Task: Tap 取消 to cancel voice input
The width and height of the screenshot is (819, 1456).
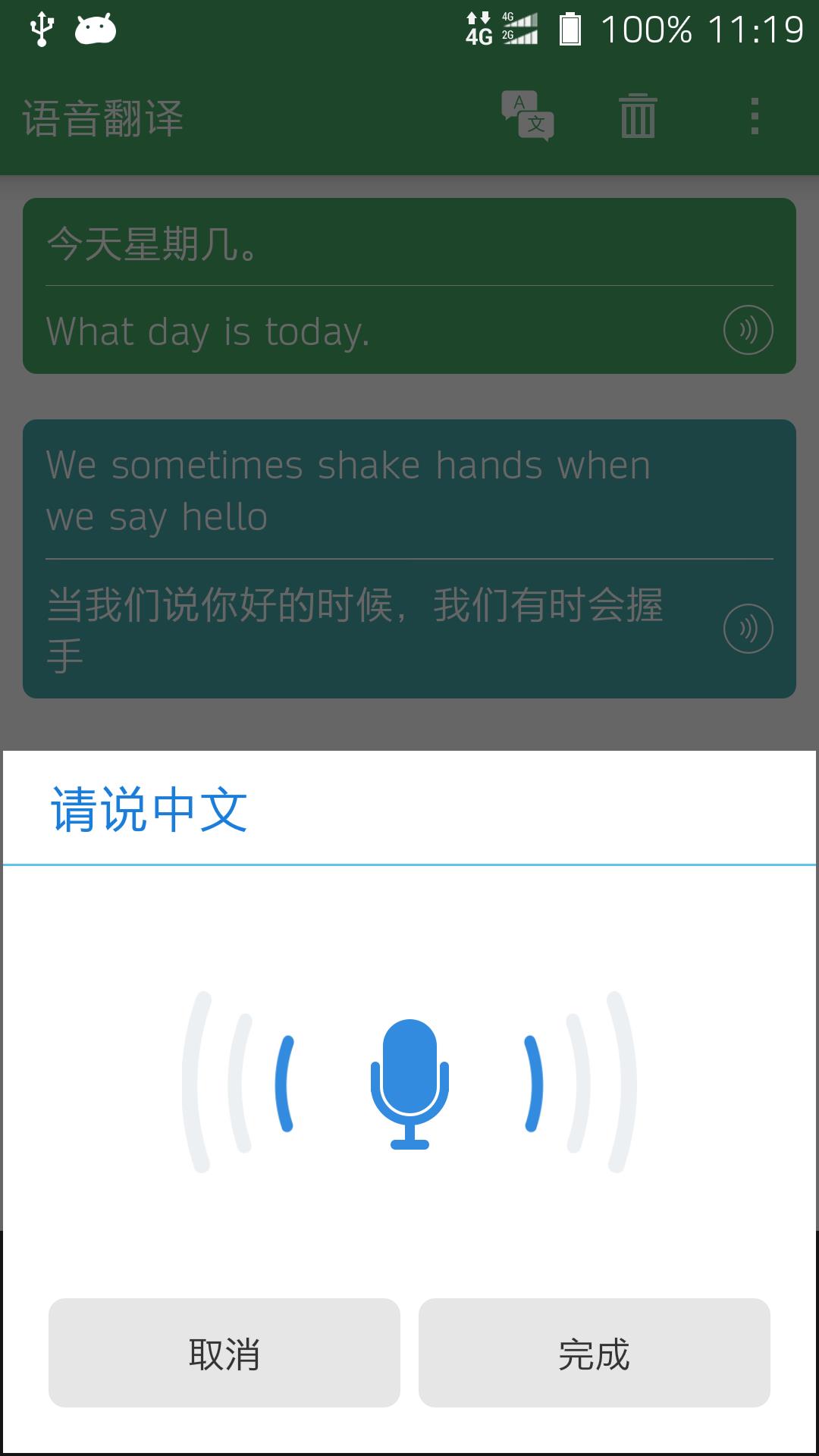Action: [224, 1353]
